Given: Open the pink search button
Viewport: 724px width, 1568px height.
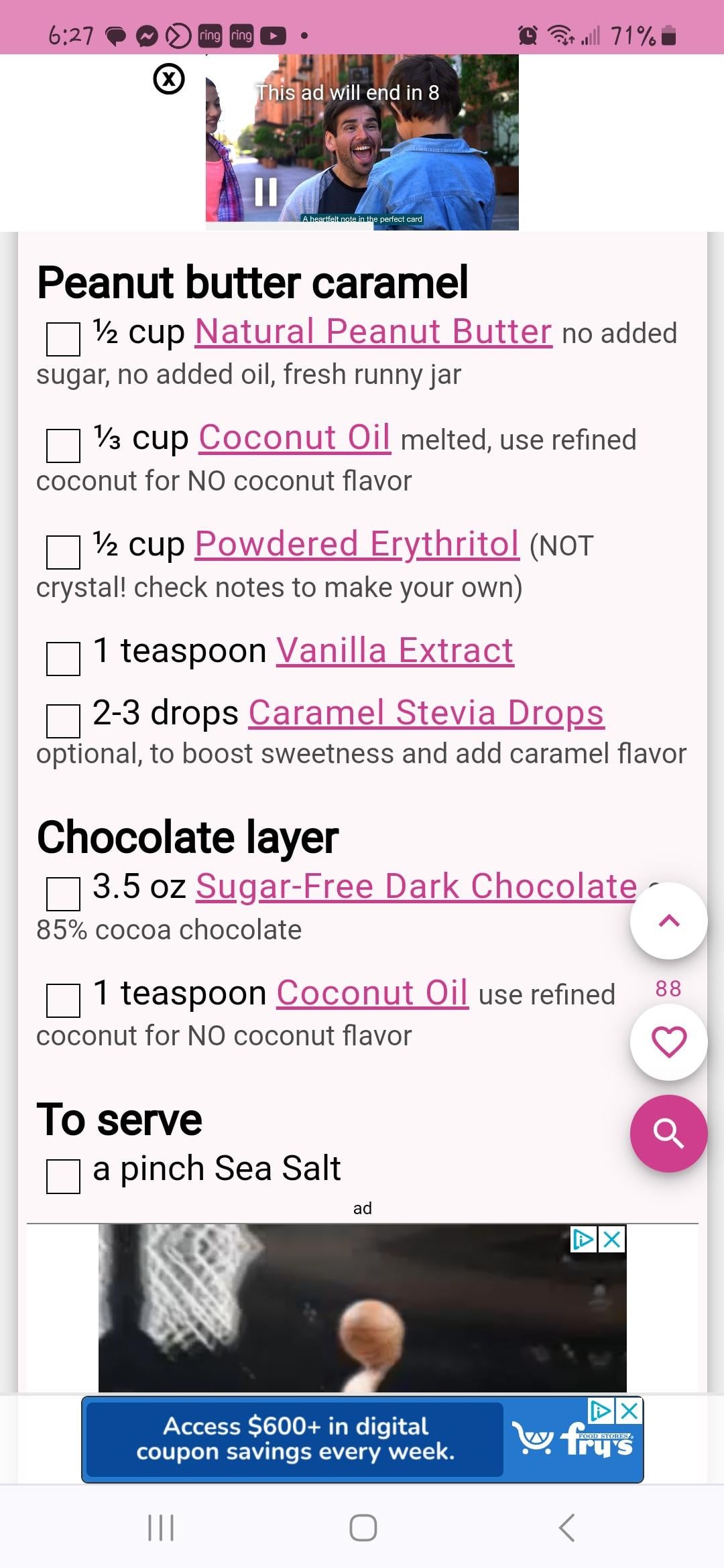Looking at the screenshot, I should (668, 1133).
